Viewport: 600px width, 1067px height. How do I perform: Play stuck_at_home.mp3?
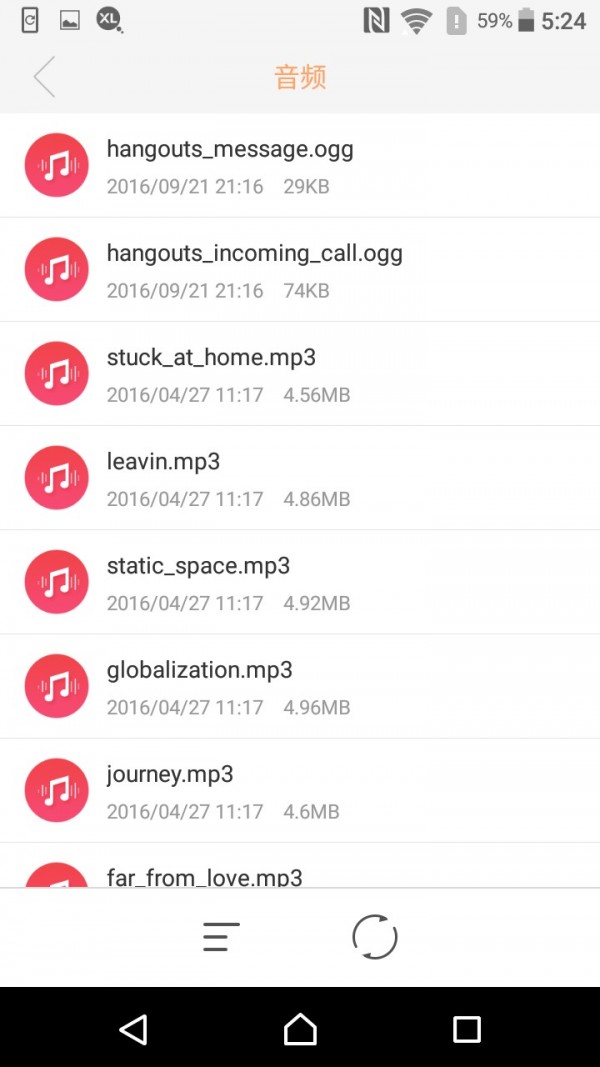click(300, 374)
